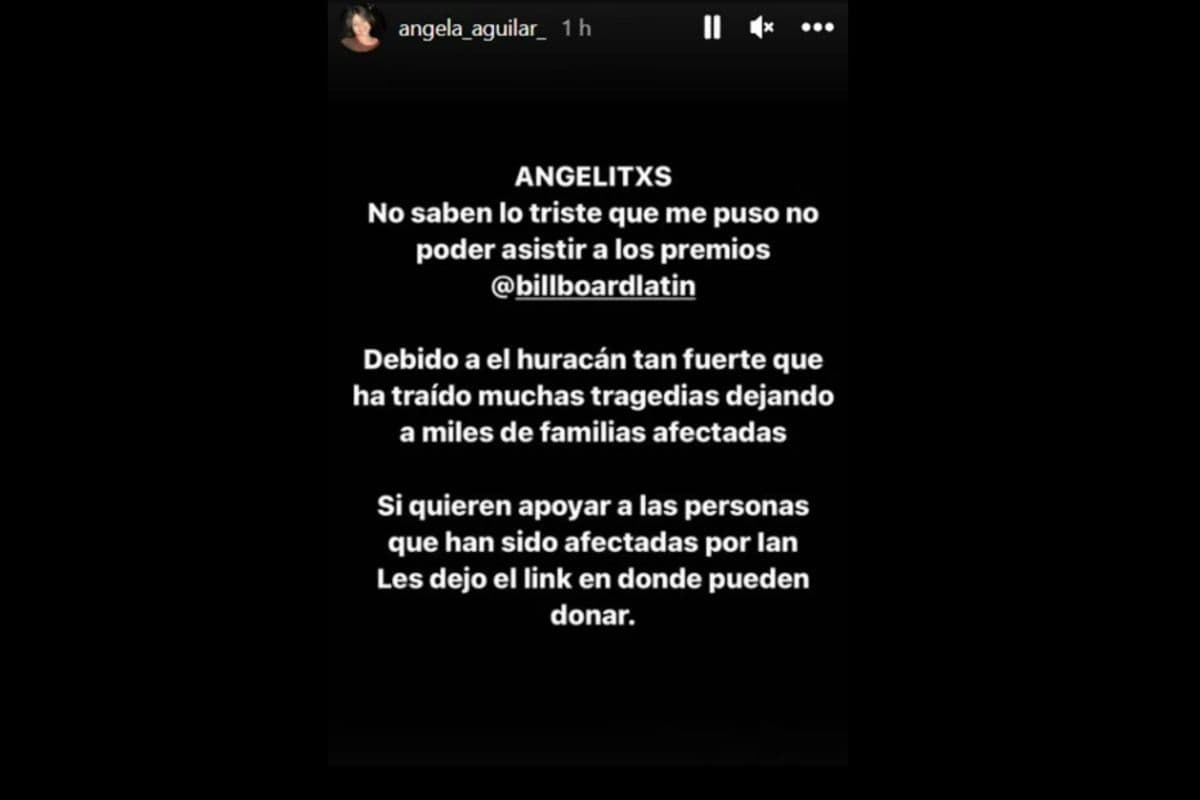Unmute the story sound
Viewport: 1200px width, 800px height.
pyautogui.click(x=761, y=28)
